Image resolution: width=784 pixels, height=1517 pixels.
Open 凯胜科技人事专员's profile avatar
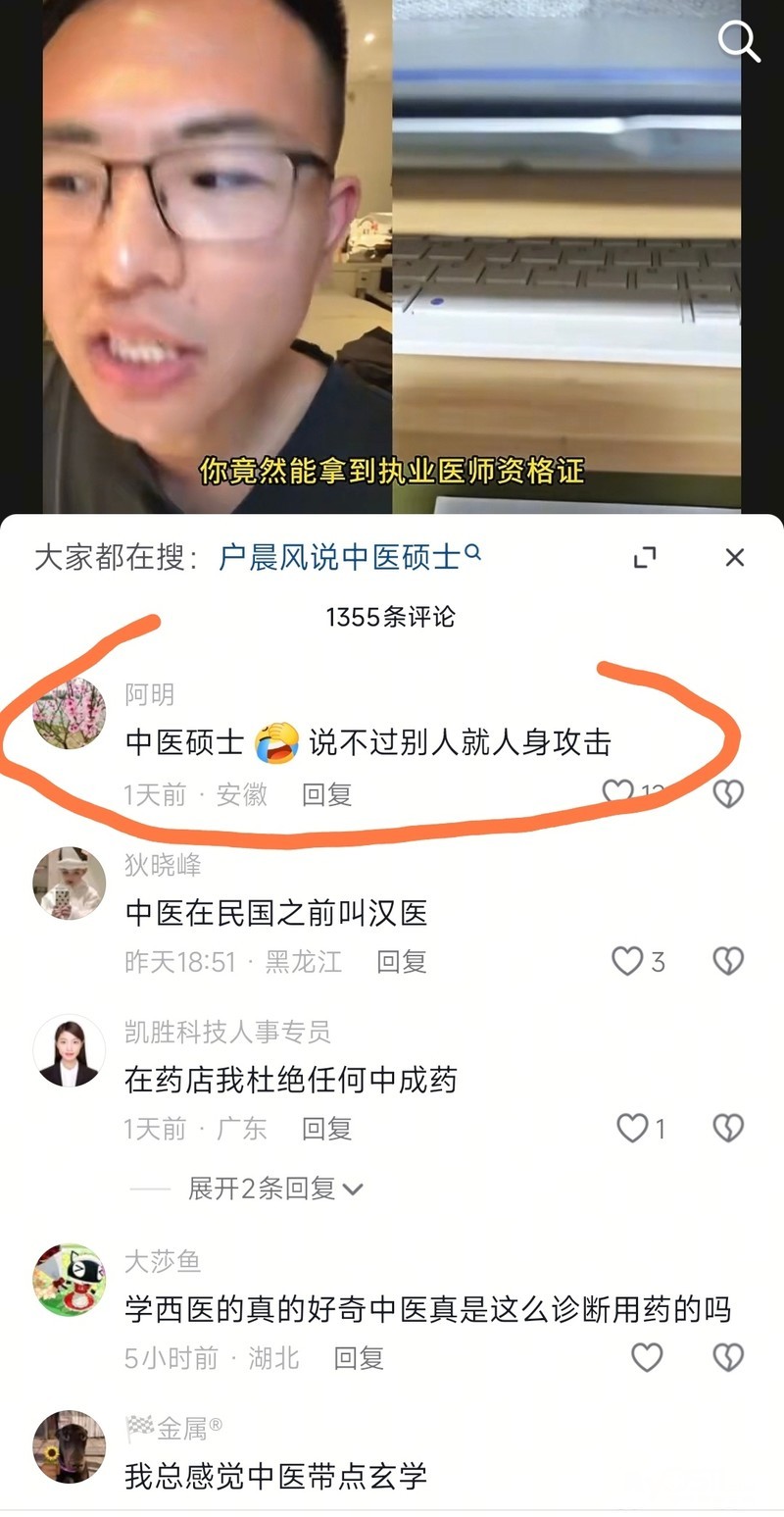pos(69,1050)
